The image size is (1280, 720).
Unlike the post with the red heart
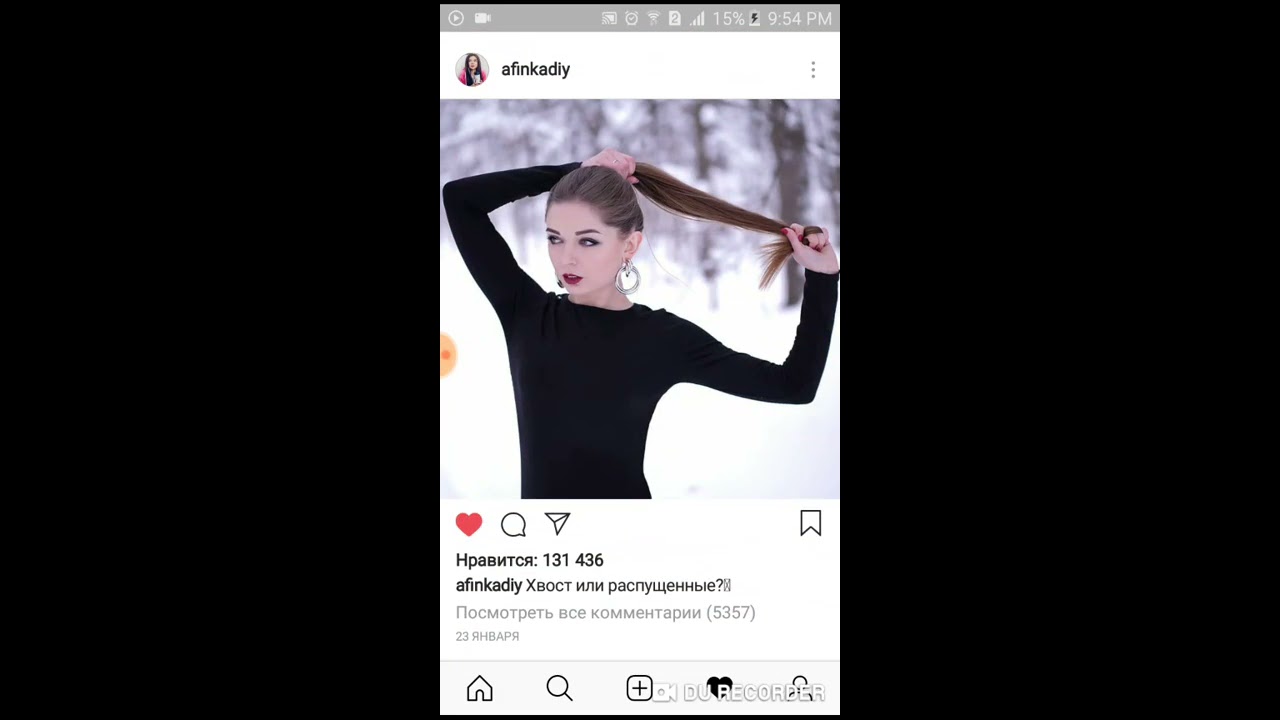[x=469, y=524]
